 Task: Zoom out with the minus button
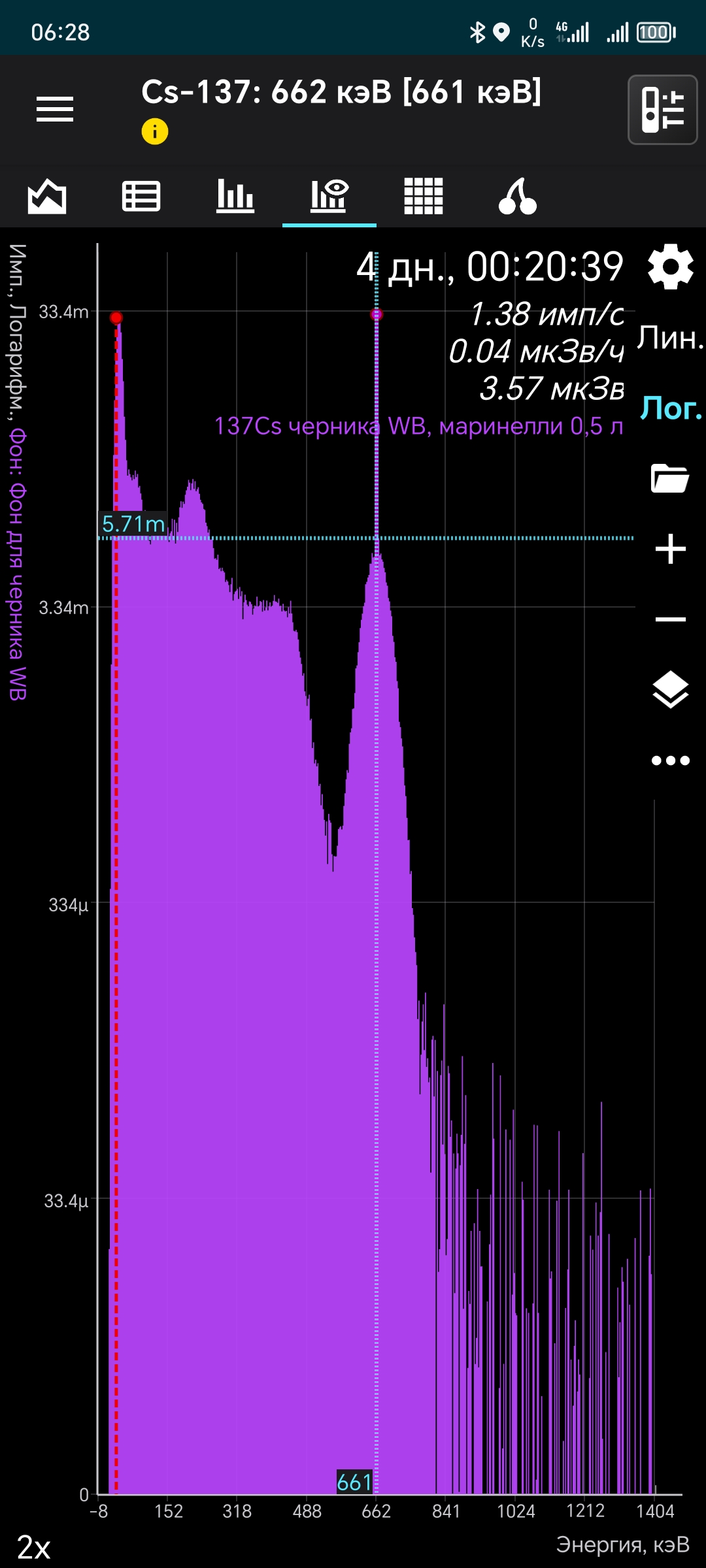(671, 619)
